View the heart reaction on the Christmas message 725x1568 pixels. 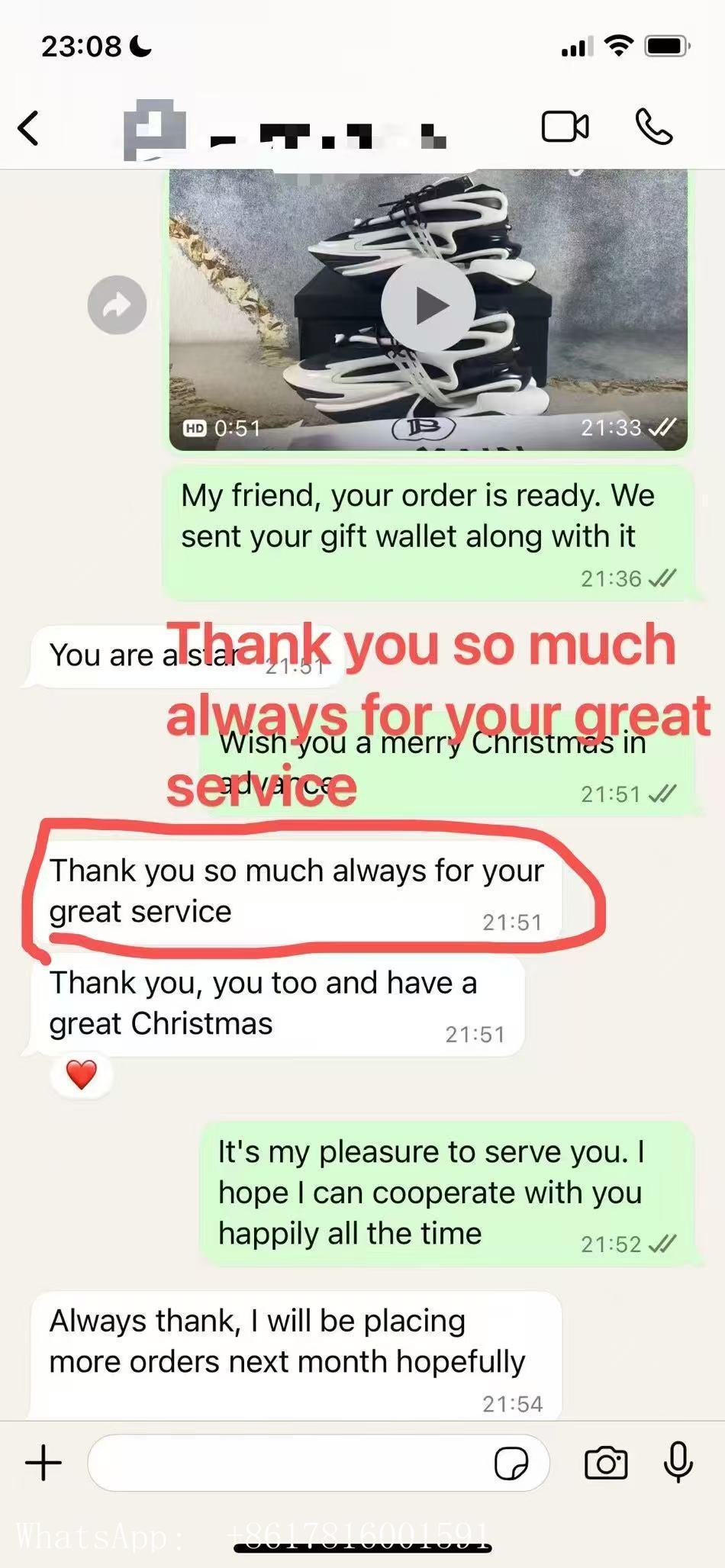pos(82,1075)
